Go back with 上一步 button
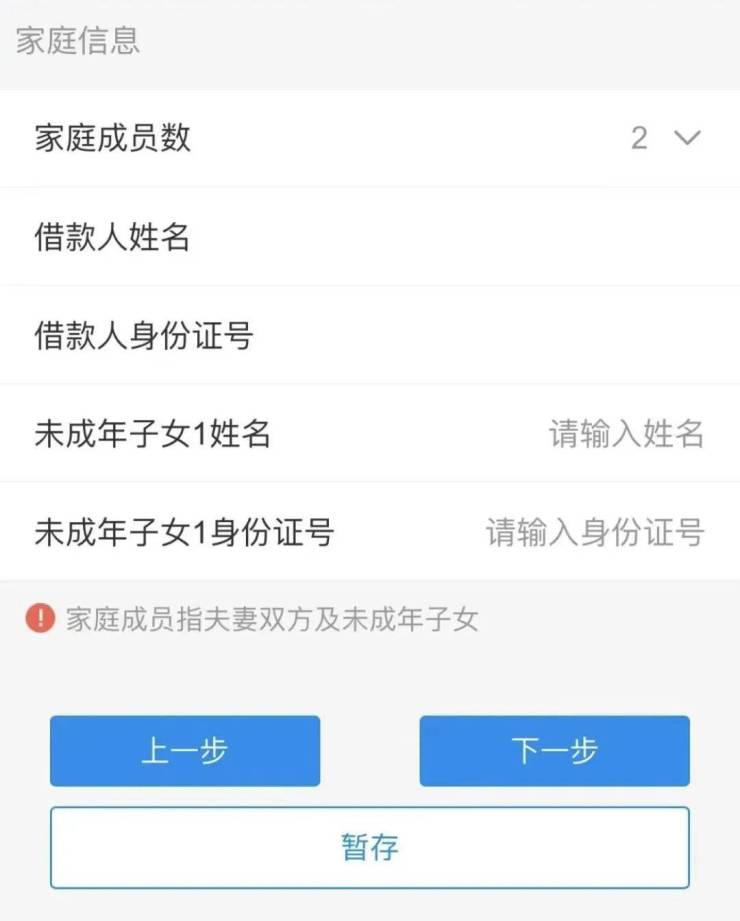 (185, 751)
